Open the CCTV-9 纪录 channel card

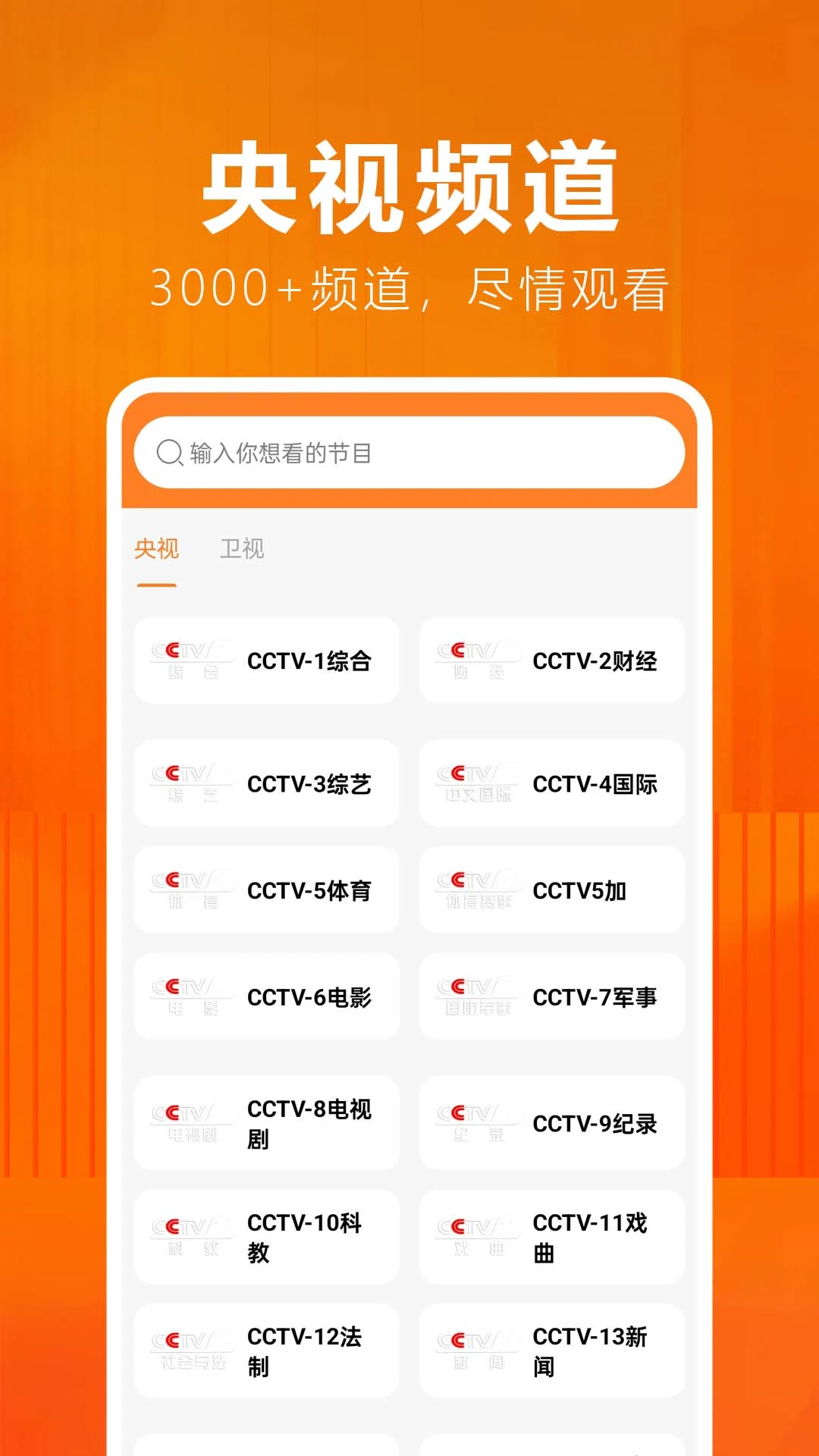(550, 1122)
